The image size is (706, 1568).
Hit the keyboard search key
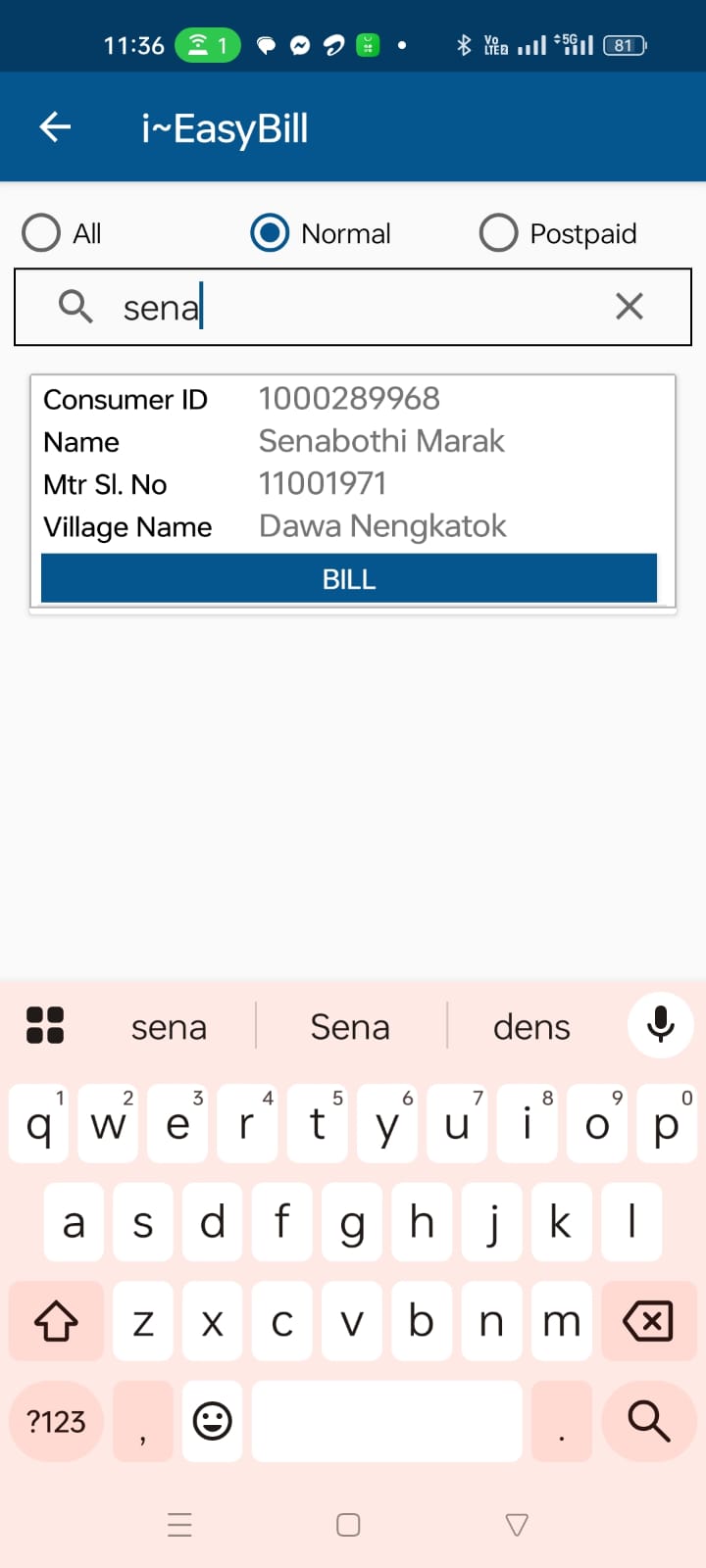click(648, 1421)
